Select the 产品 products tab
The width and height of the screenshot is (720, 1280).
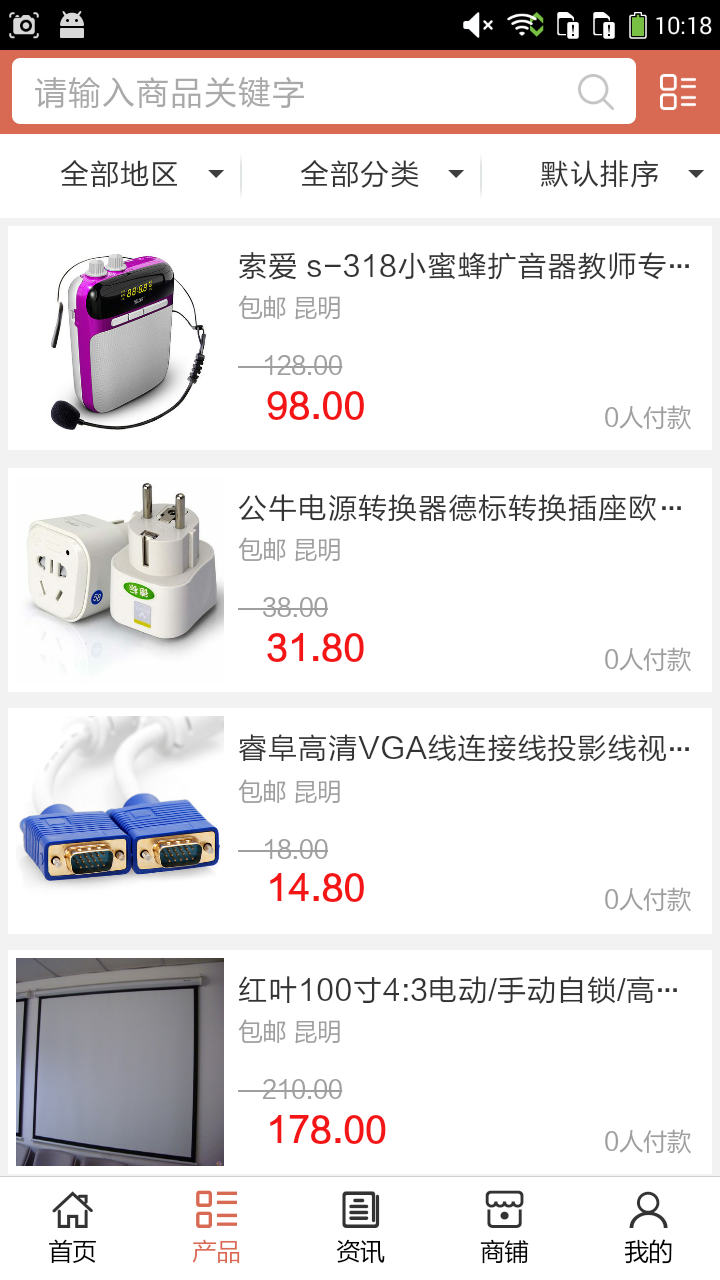(x=216, y=1227)
